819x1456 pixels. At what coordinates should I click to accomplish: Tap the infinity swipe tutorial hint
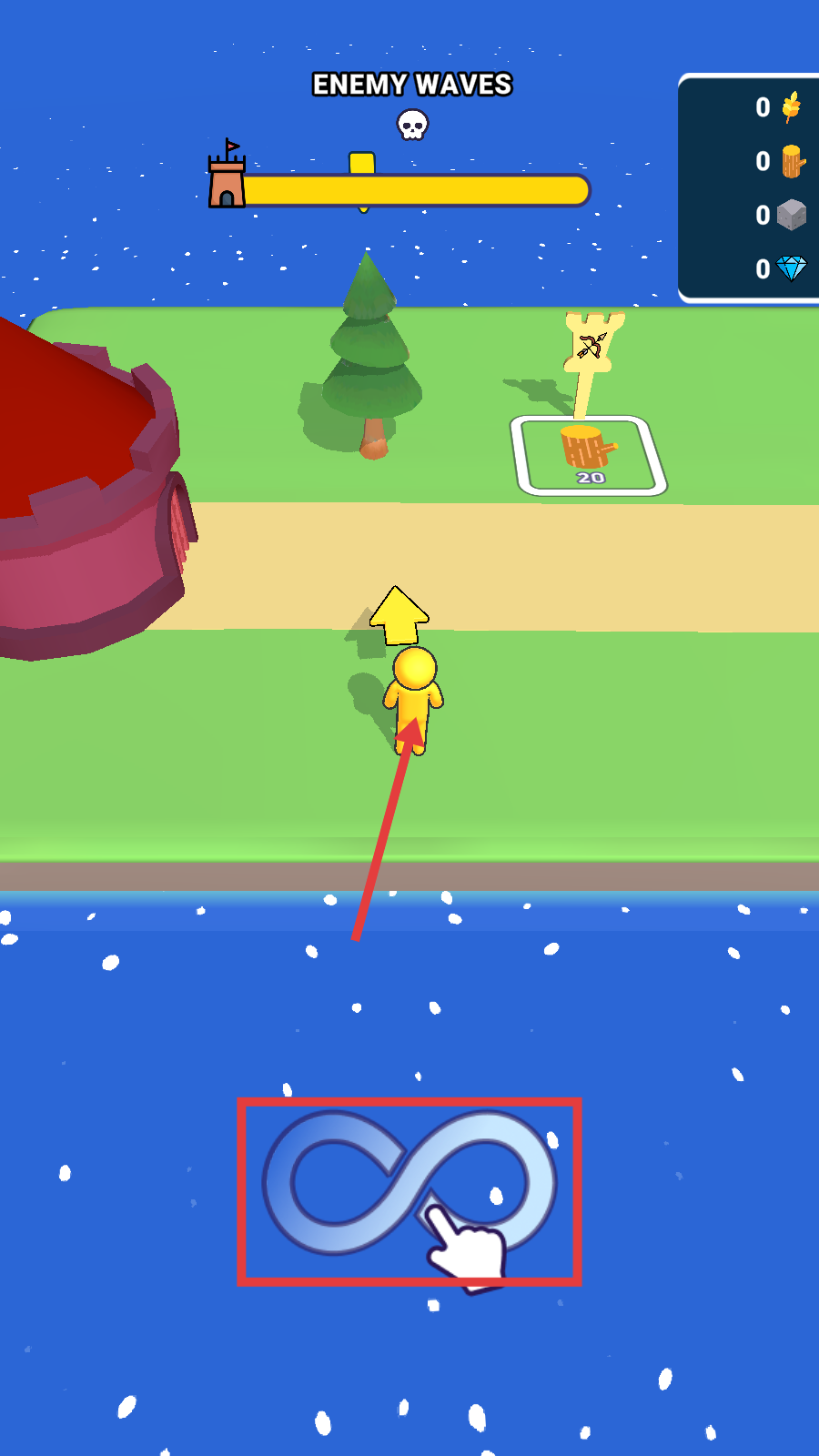point(409,1190)
